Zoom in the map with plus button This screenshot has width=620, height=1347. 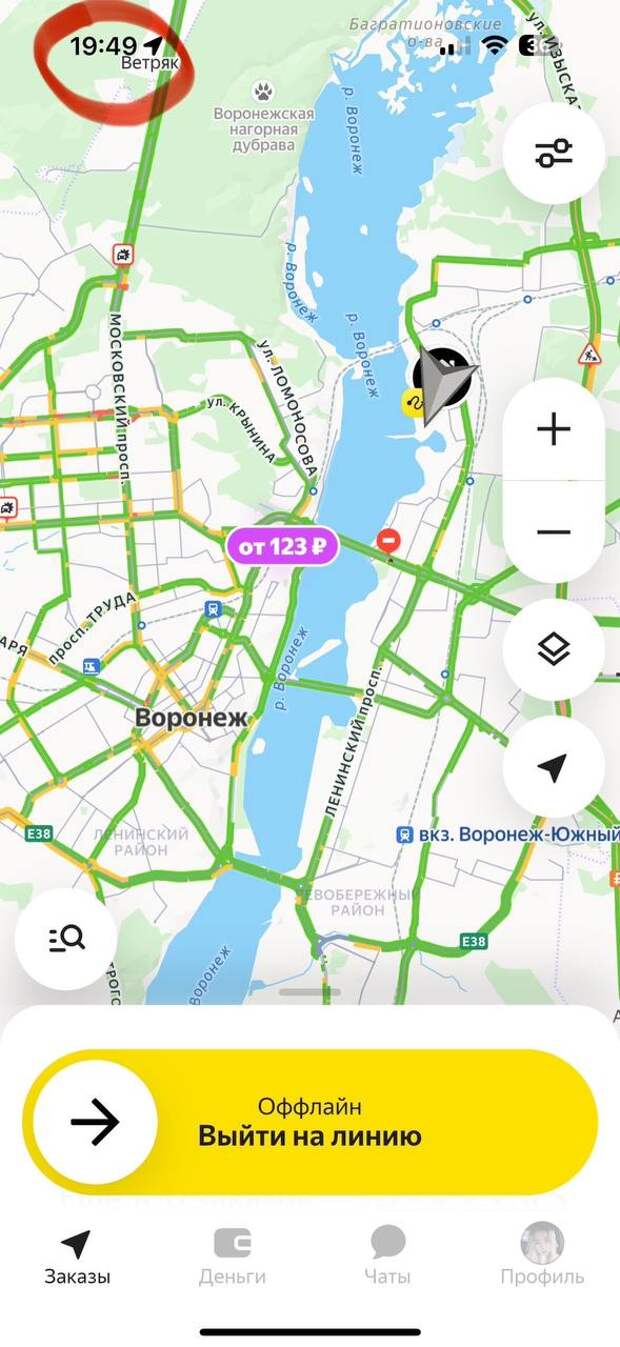tap(553, 430)
